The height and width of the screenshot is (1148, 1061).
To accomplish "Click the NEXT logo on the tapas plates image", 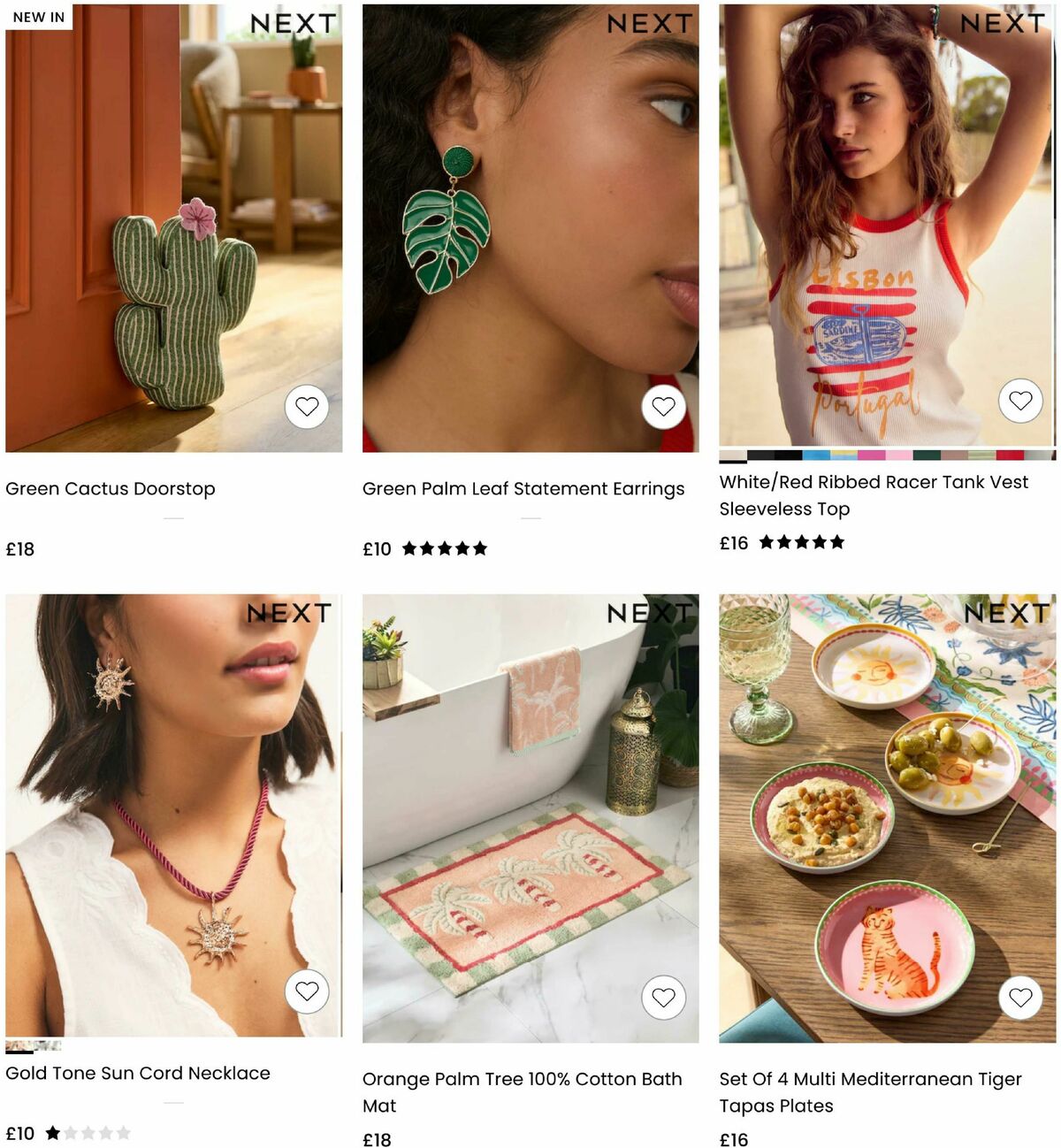I will (x=1008, y=613).
